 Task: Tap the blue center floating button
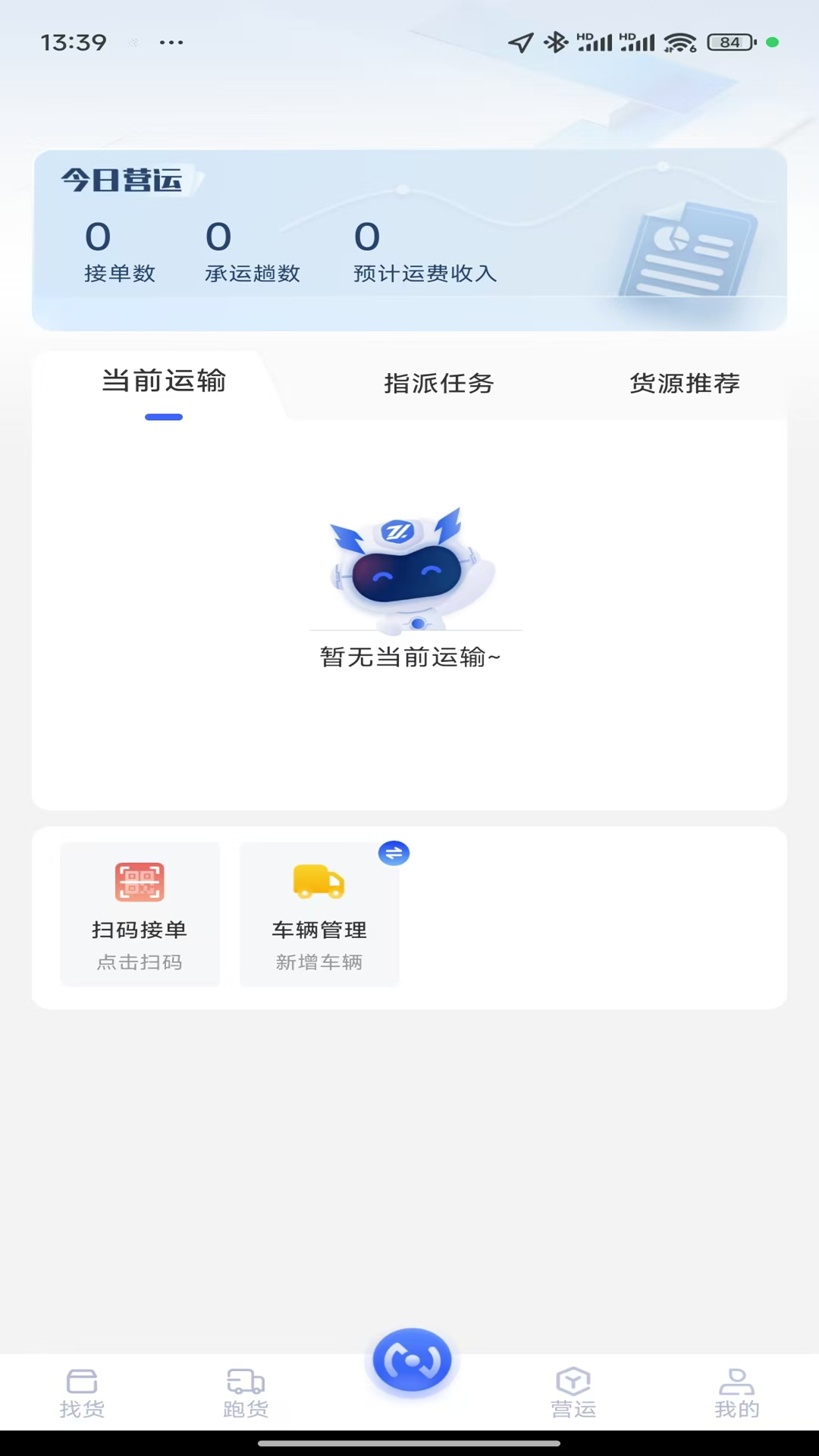pyautogui.click(x=412, y=1360)
